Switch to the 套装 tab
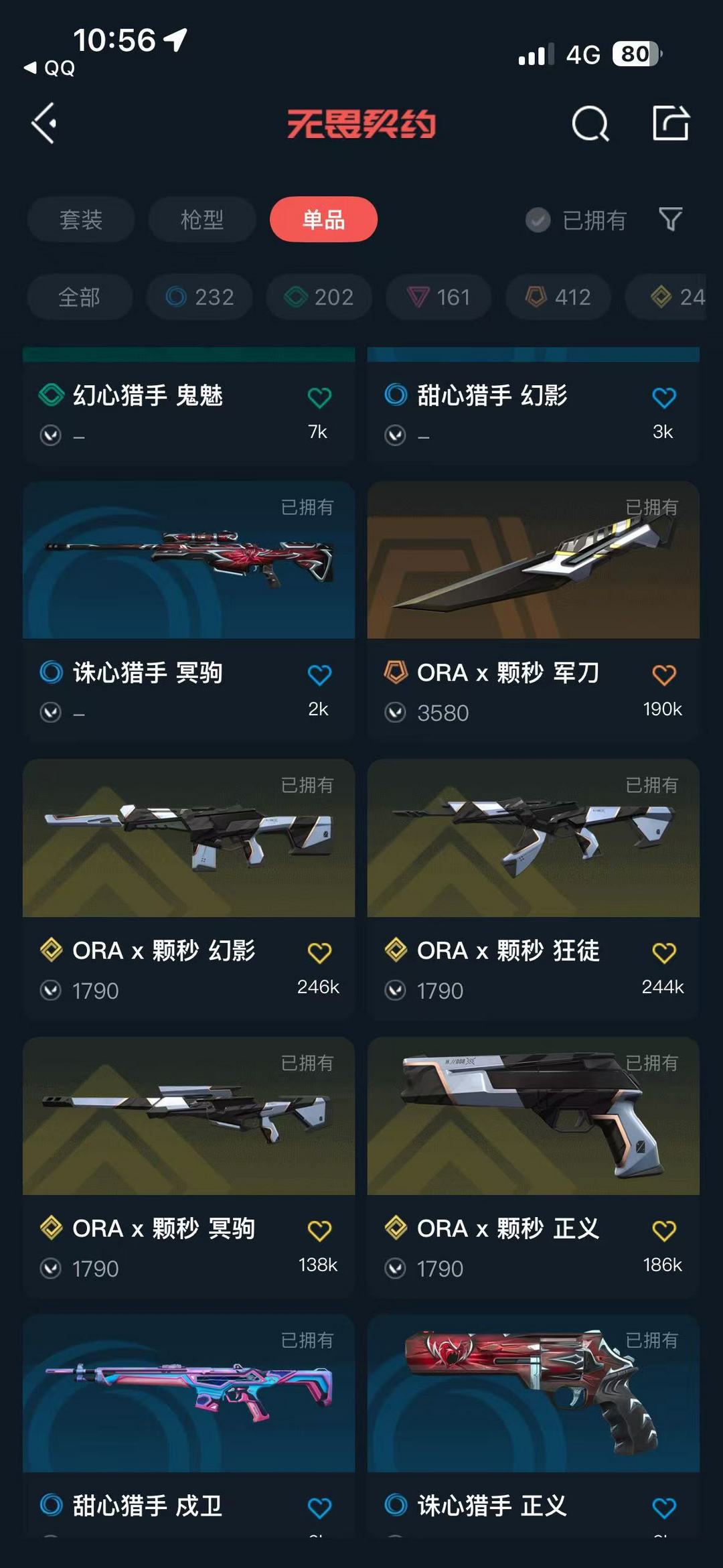The width and height of the screenshot is (723, 1568). (81, 220)
